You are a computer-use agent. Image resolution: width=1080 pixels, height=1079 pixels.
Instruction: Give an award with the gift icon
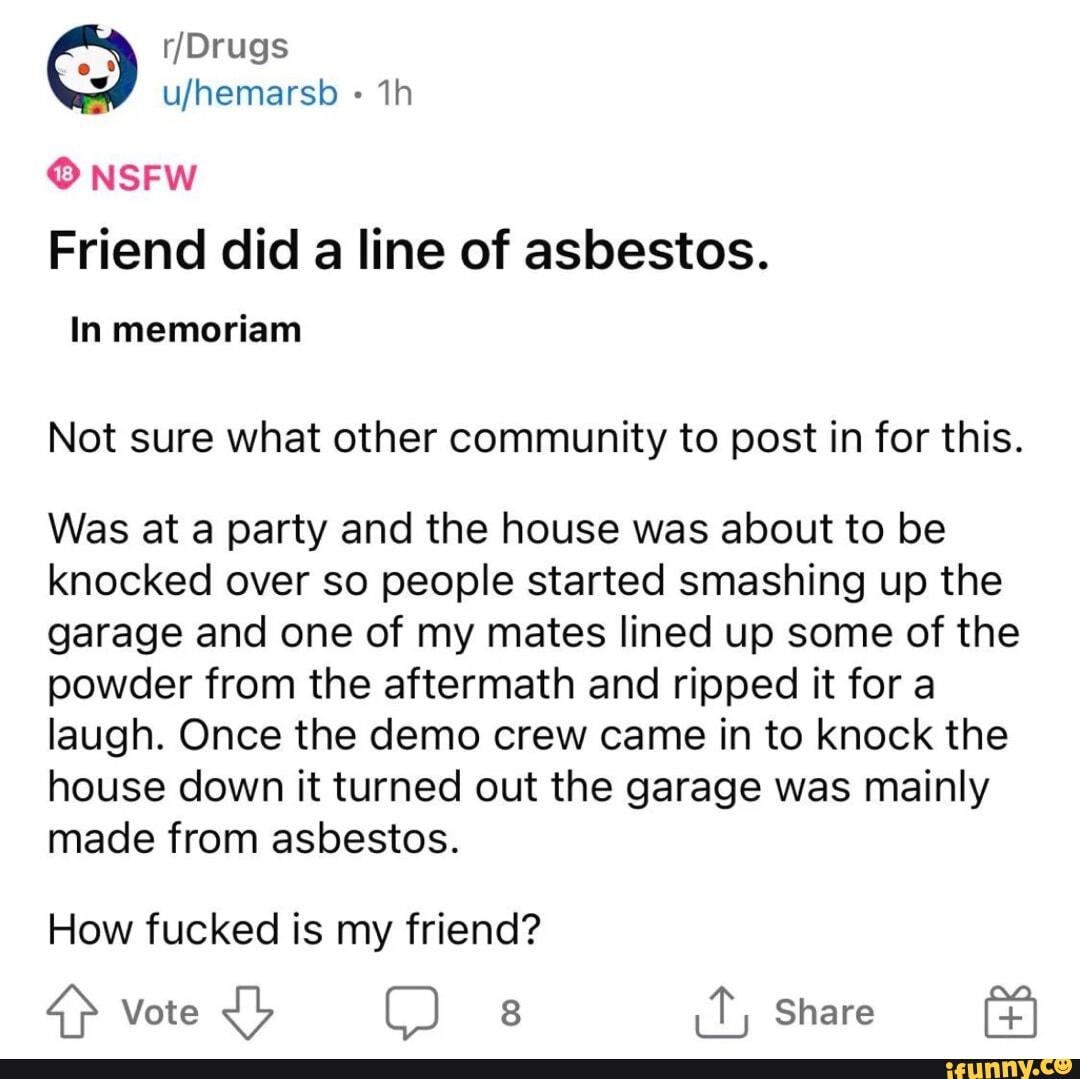tap(1013, 1011)
